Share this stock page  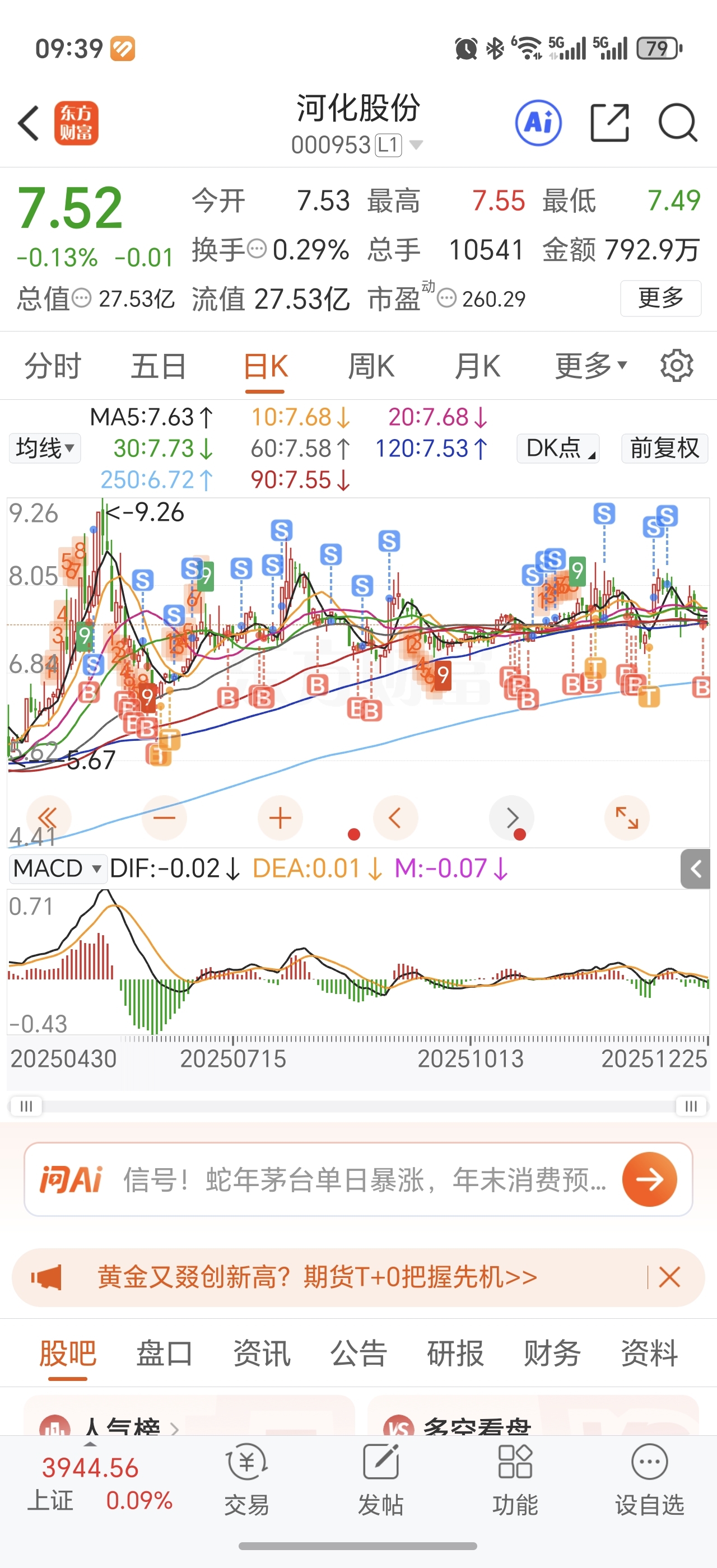click(x=609, y=123)
